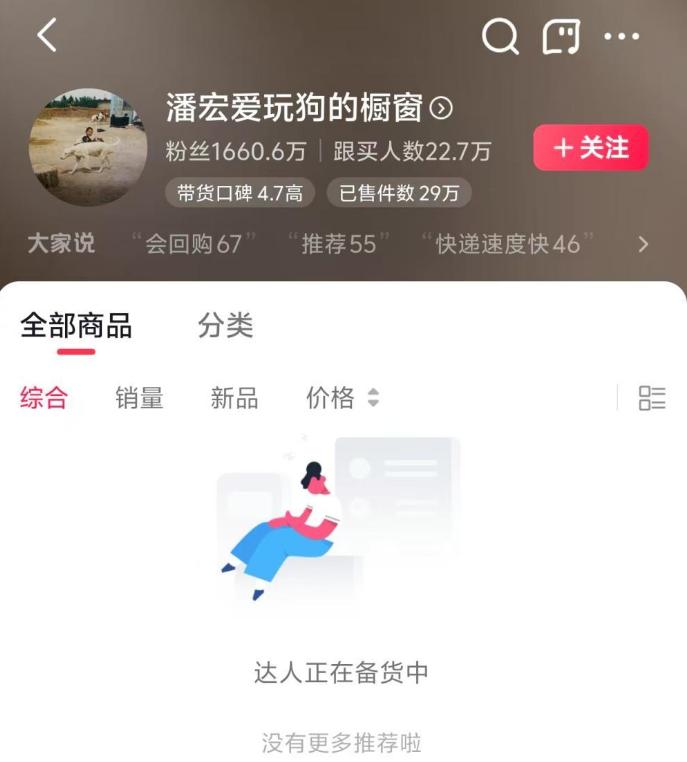
Task: Open 潘宏爱玩狗的橱窗 profile title arrow
Action: pos(441,108)
